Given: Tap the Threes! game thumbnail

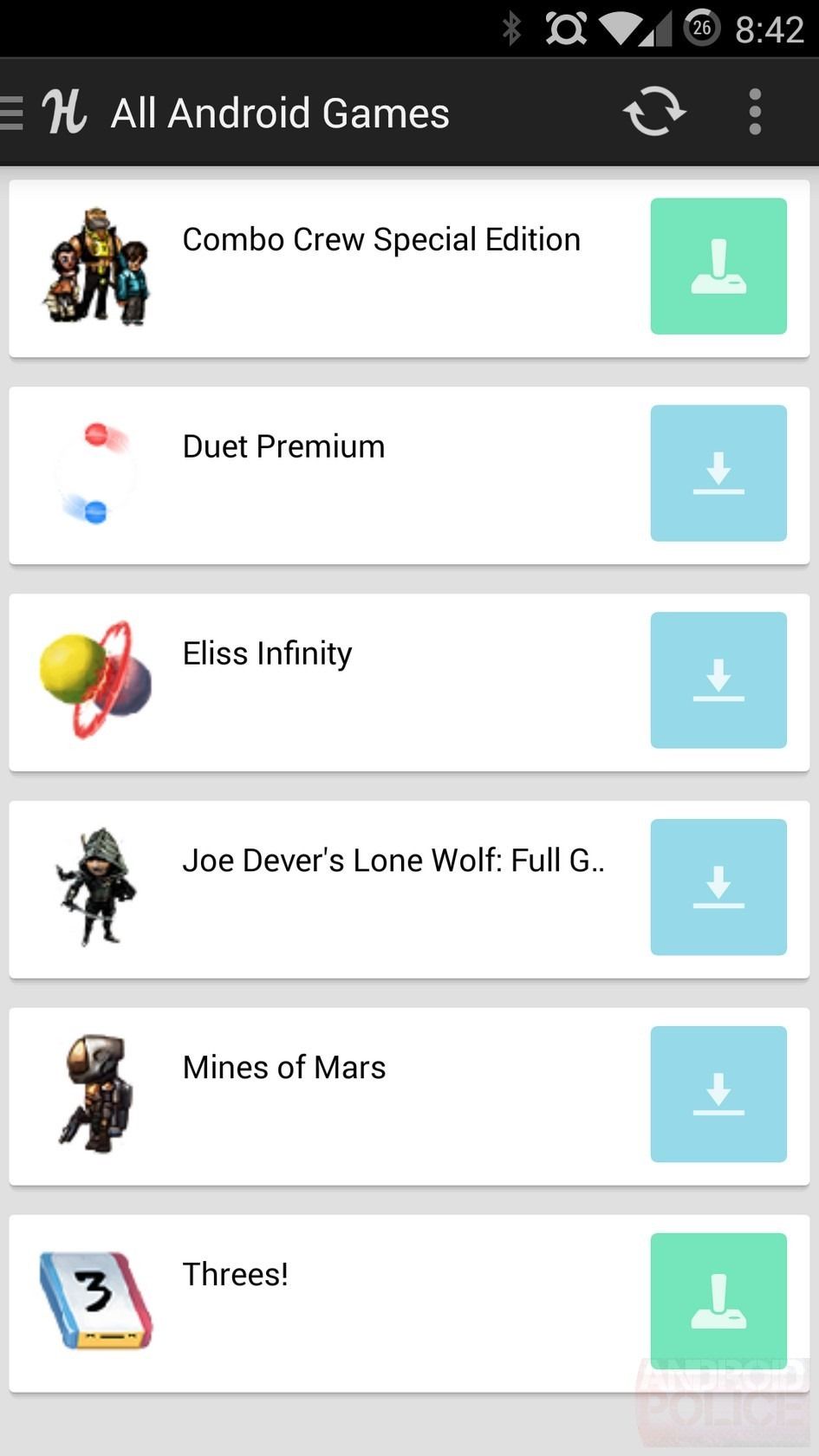Looking at the screenshot, I should [x=95, y=1301].
